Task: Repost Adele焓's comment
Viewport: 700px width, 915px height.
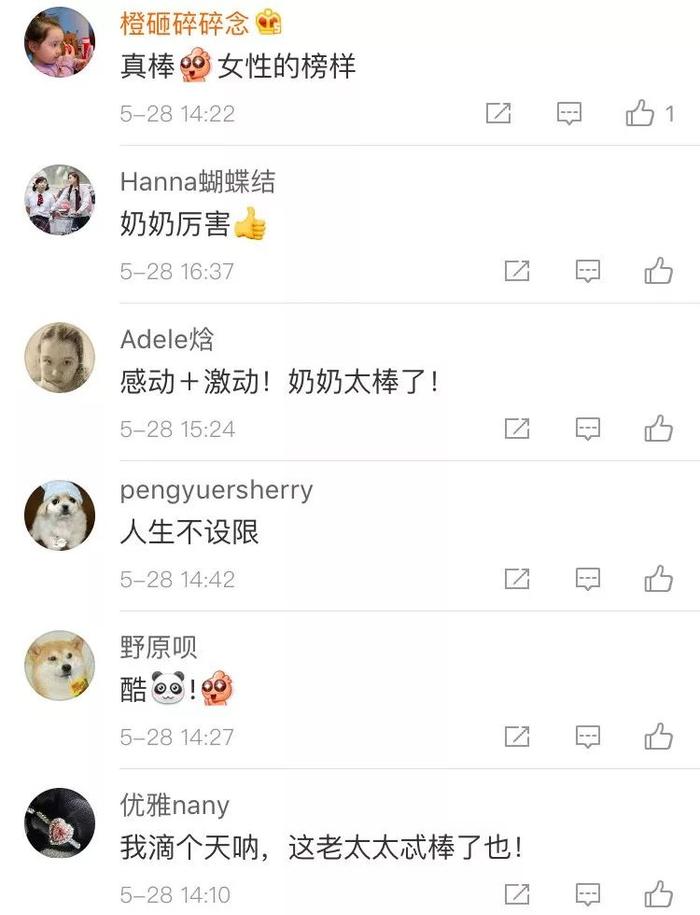Action: click(516, 429)
